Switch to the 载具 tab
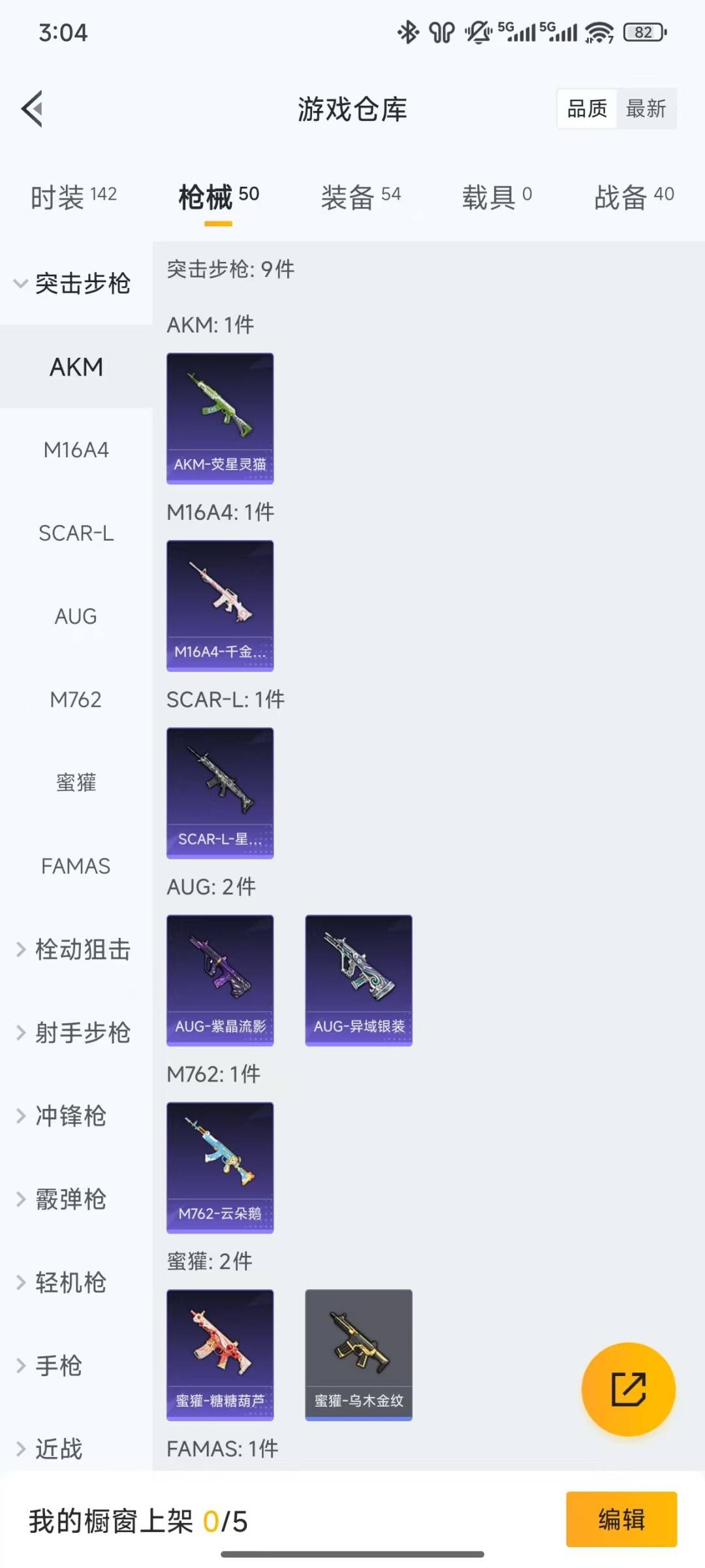This screenshot has height=1568, width=705. pos(496,197)
